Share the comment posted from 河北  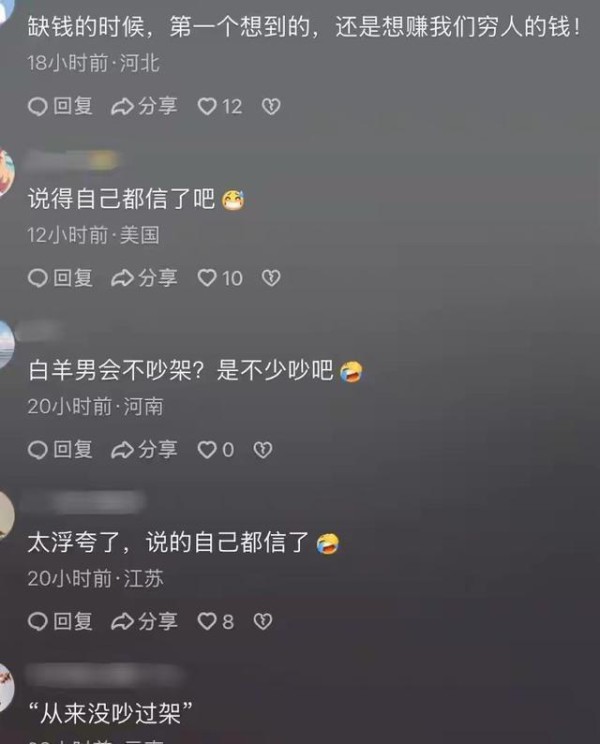pyautogui.click(x=144, y=106)
